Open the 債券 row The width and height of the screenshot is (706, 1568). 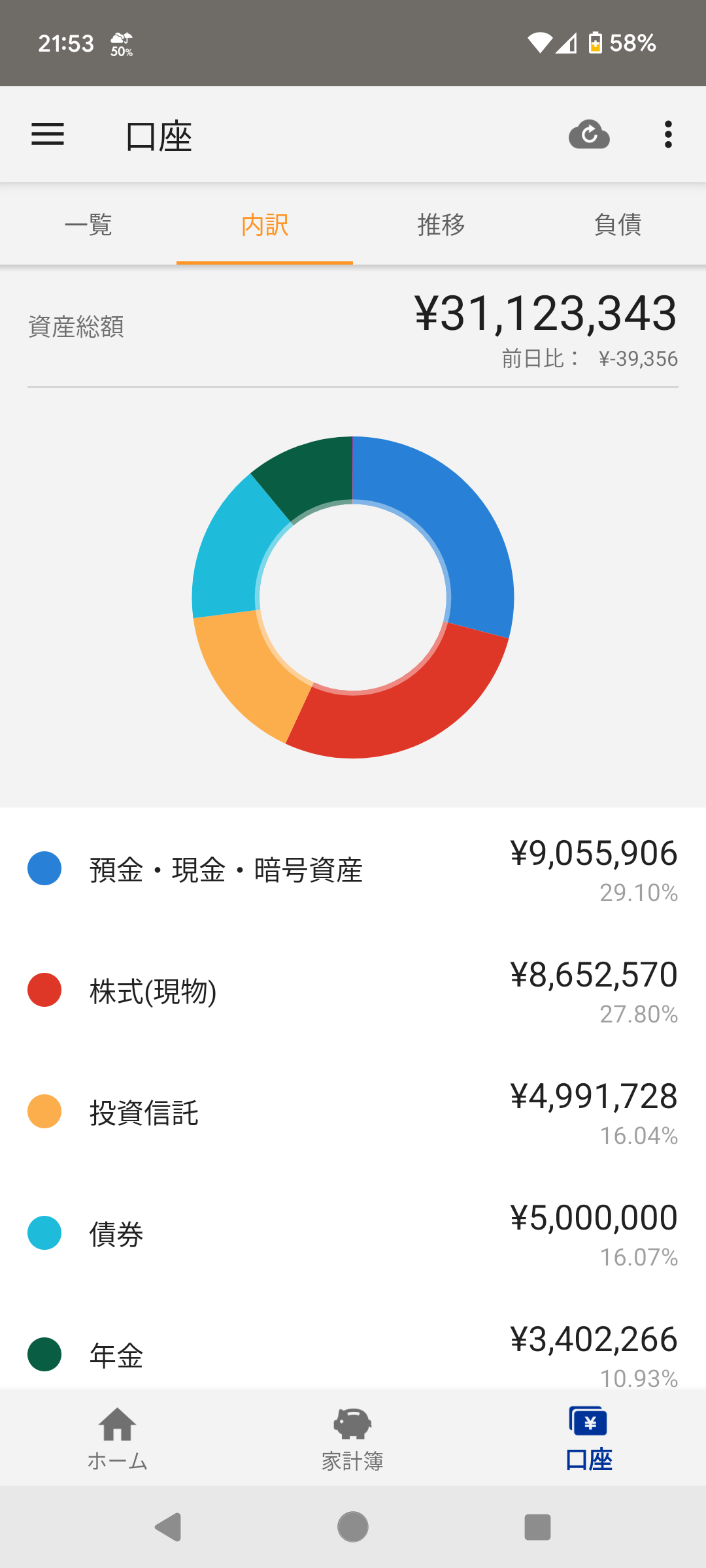(x=353, y=1234)
